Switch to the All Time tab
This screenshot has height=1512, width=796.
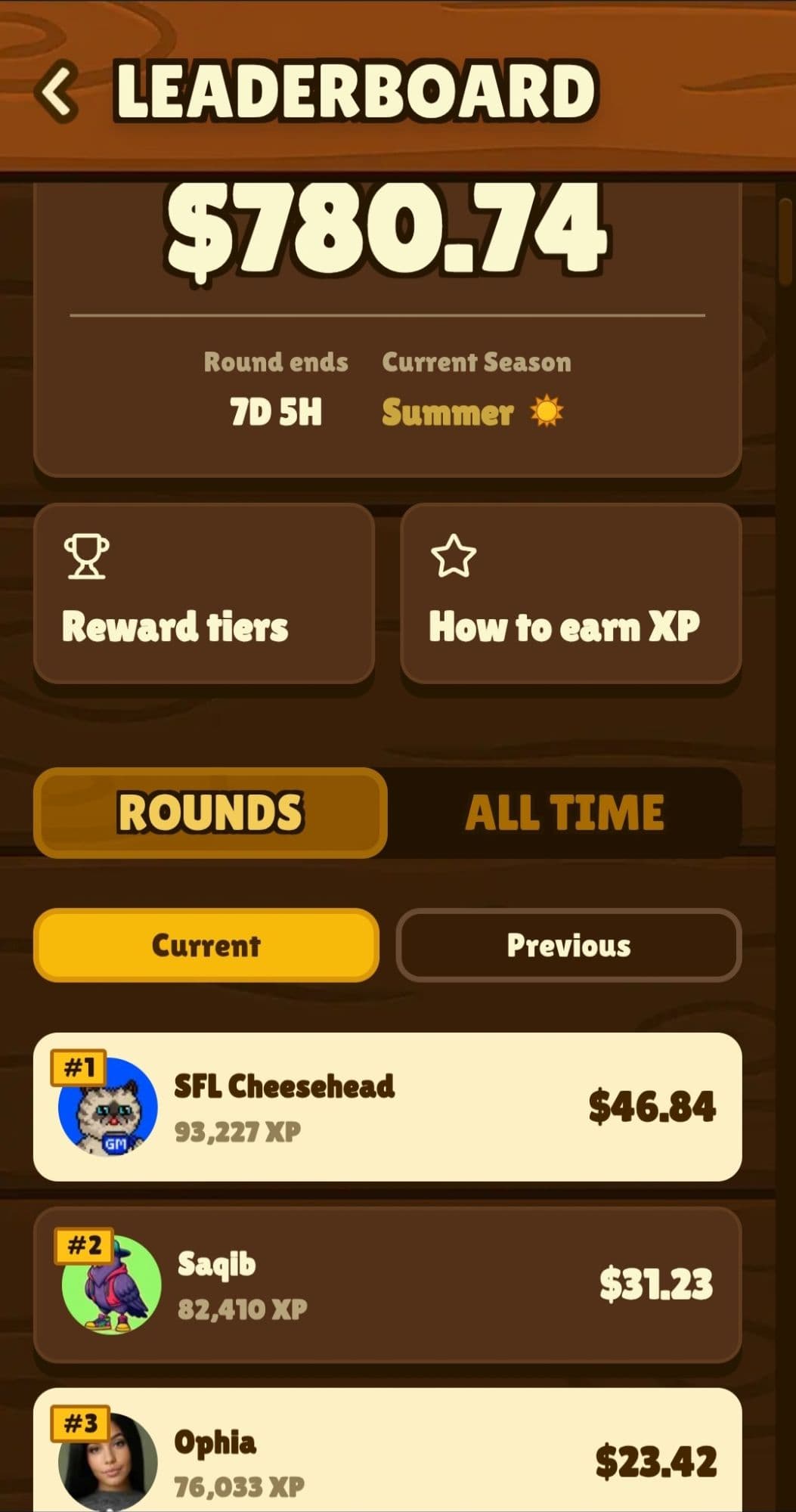[x=564, y=813]
